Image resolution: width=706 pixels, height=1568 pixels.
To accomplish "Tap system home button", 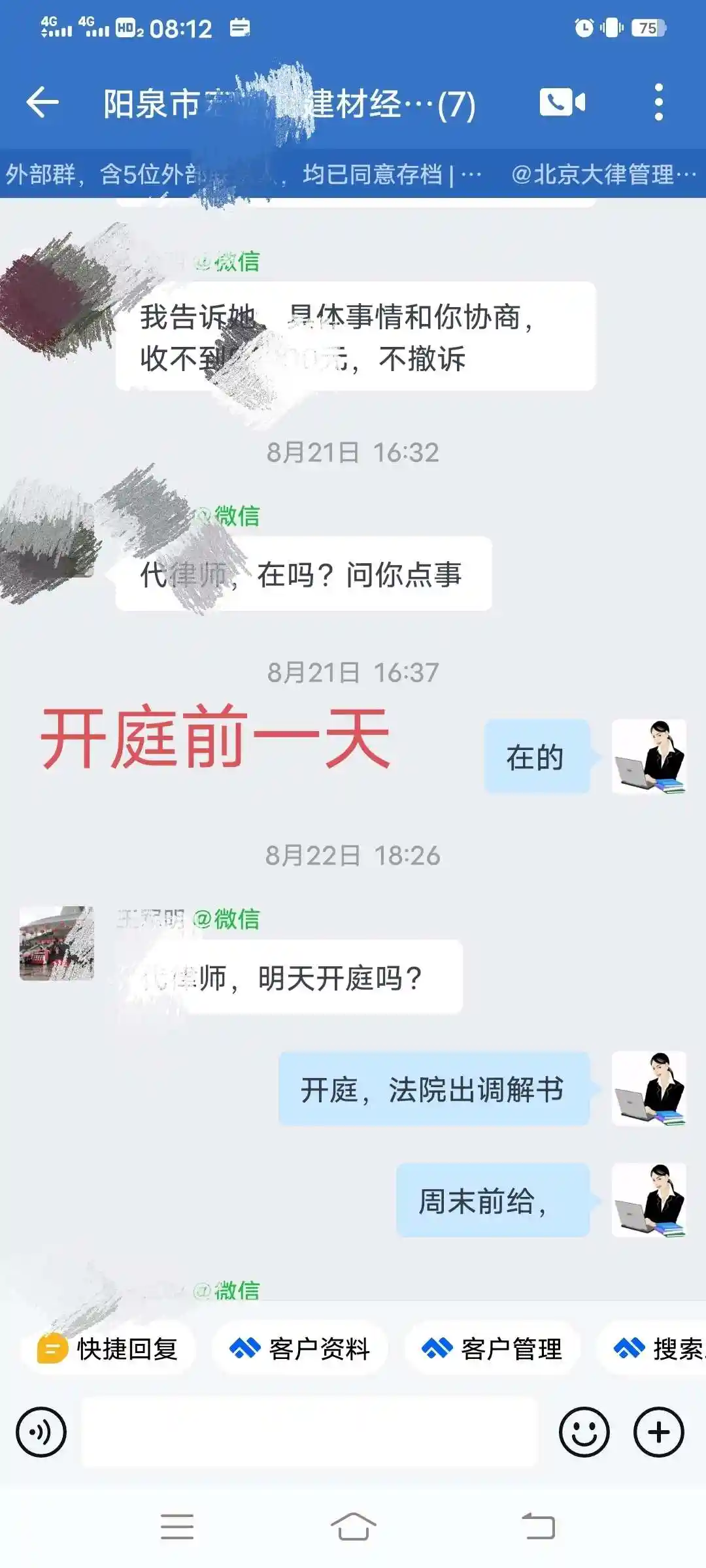I will 353,1527.
